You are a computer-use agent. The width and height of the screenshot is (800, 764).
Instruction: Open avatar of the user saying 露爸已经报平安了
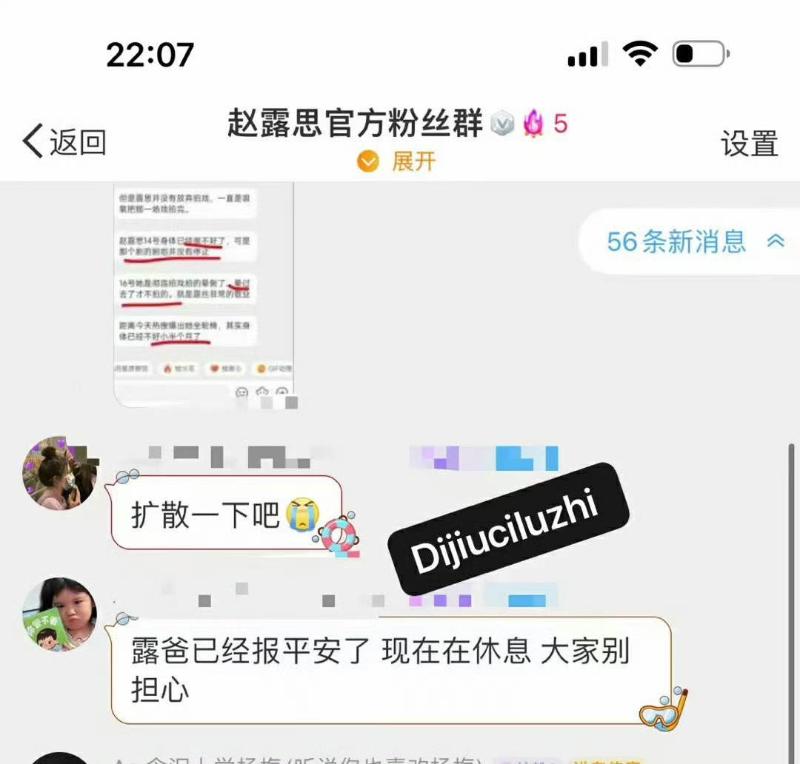click(x=61, y=613)
